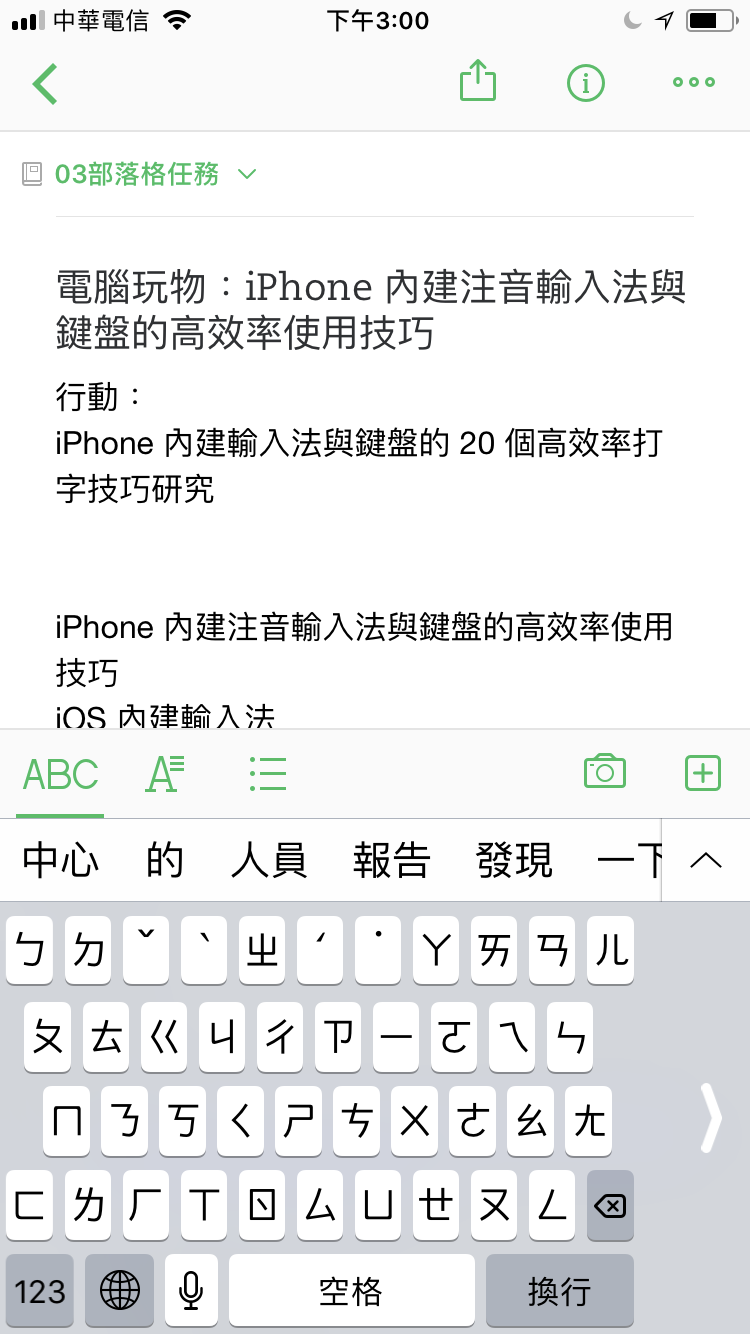Open the three-dot overflow menu
The image size is (750, 1334).
(694, 83)
